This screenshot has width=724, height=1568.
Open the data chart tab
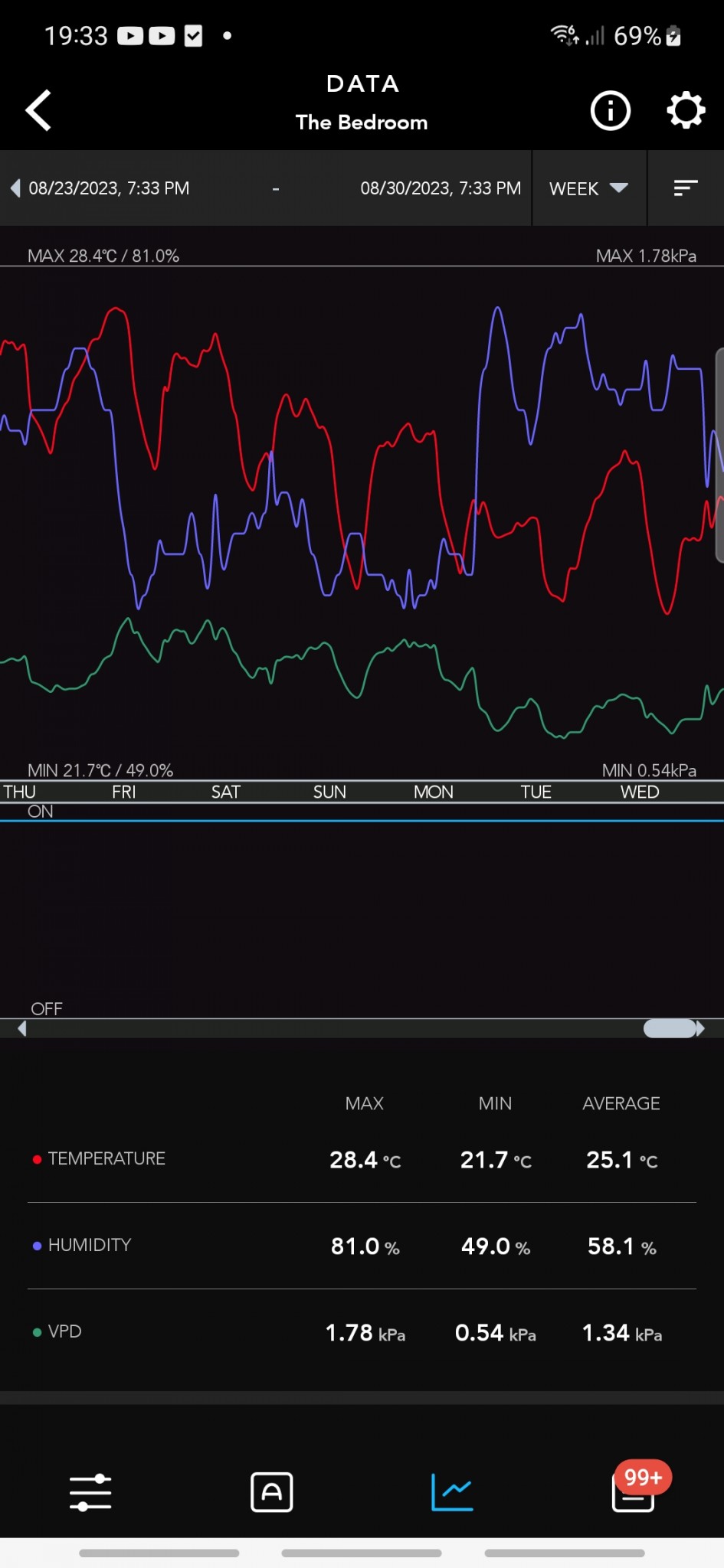[452, 1492]
